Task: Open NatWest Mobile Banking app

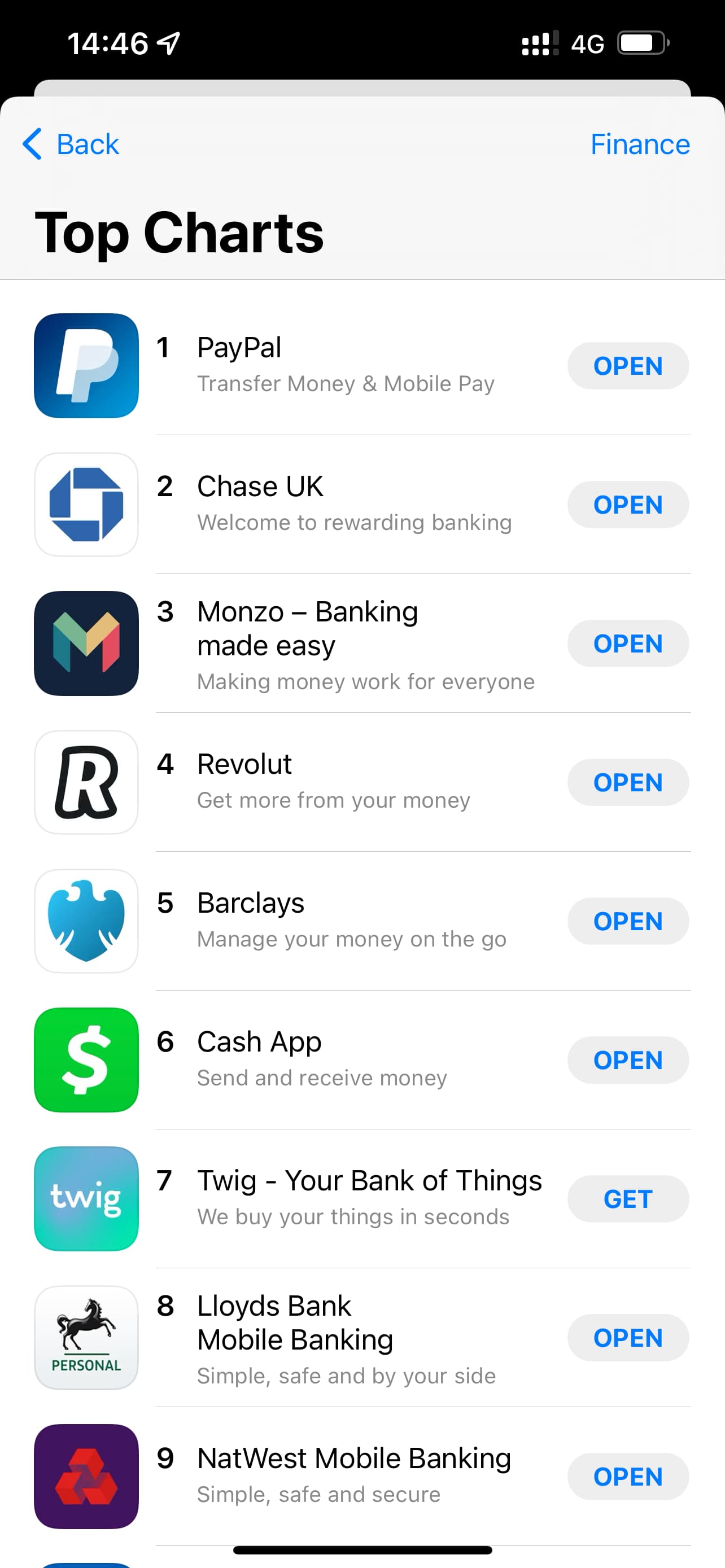Action: point(628,1476)
